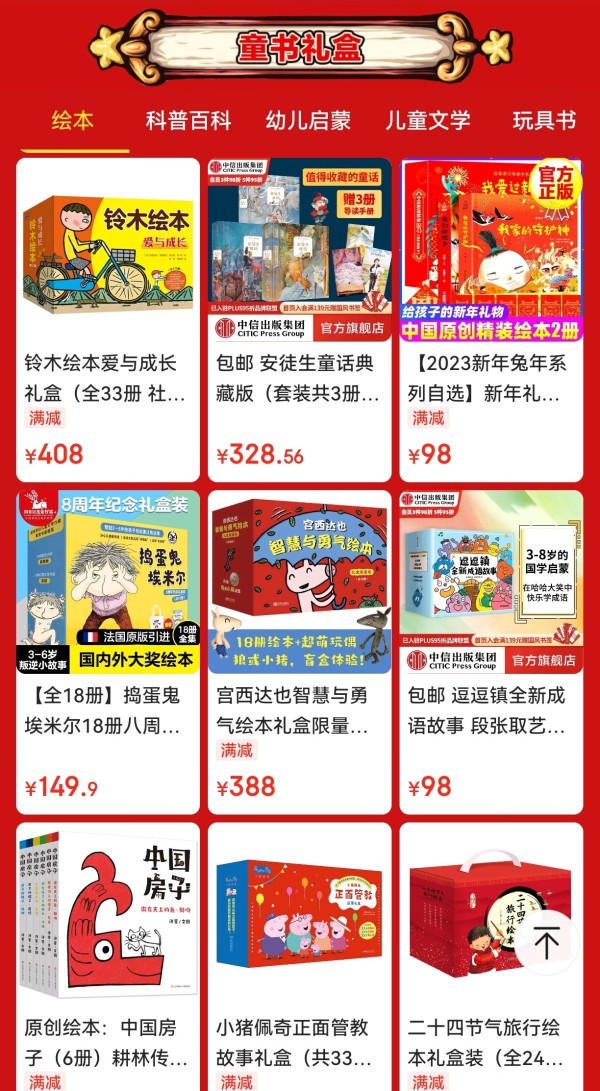View the 安徒生童话典藏版 product card
The image size is (600, 1091).
tap(299, 320)
